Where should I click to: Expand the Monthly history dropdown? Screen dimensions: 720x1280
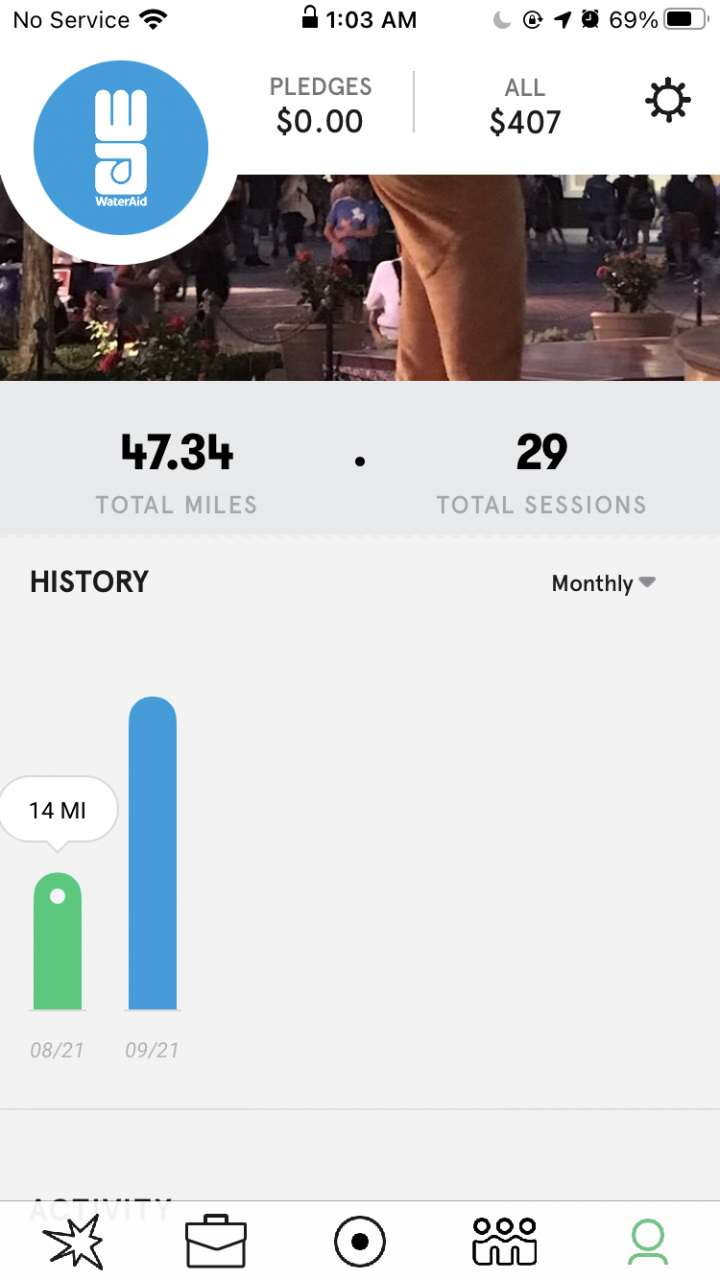pyautogui.click(x=603, y=583)
